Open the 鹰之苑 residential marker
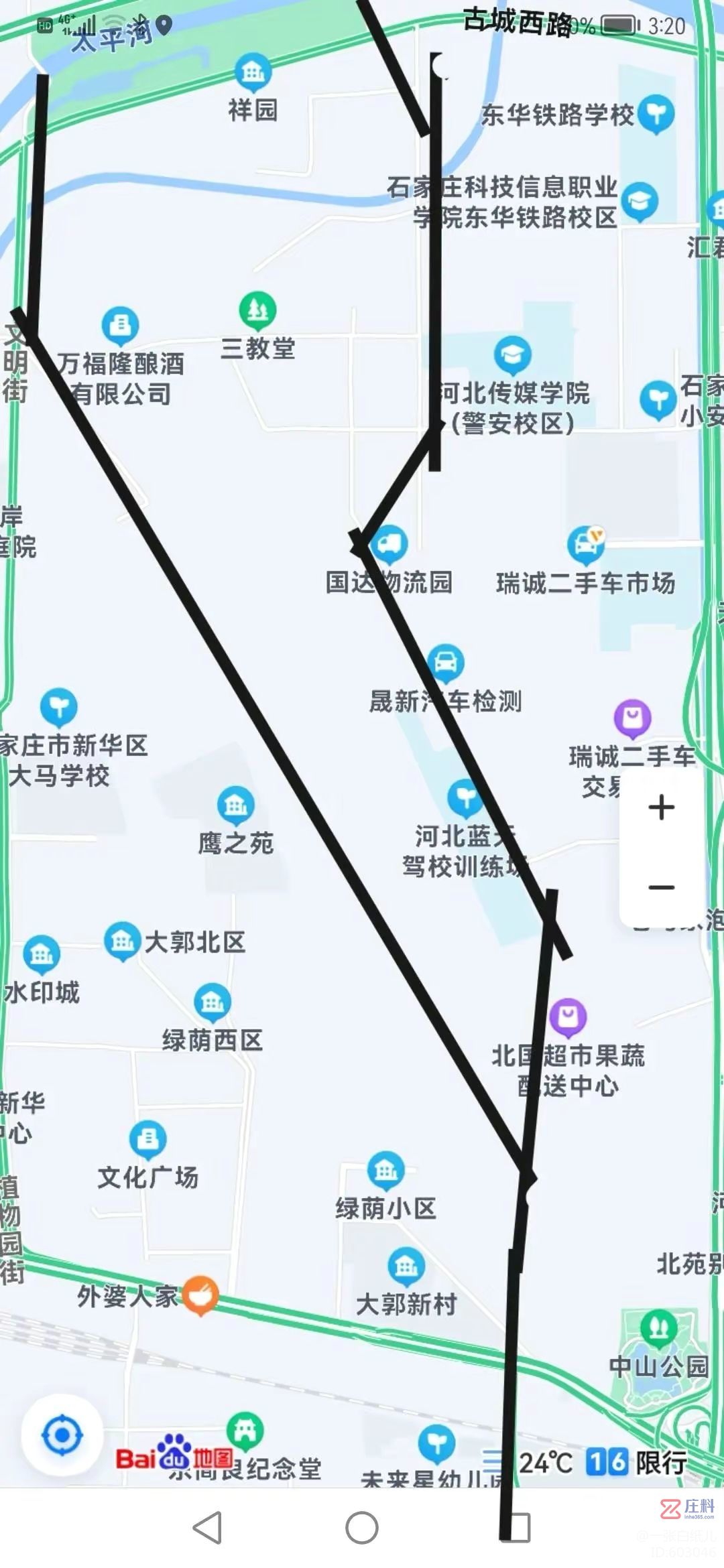724x1568 pixels. tap(235, 805)
